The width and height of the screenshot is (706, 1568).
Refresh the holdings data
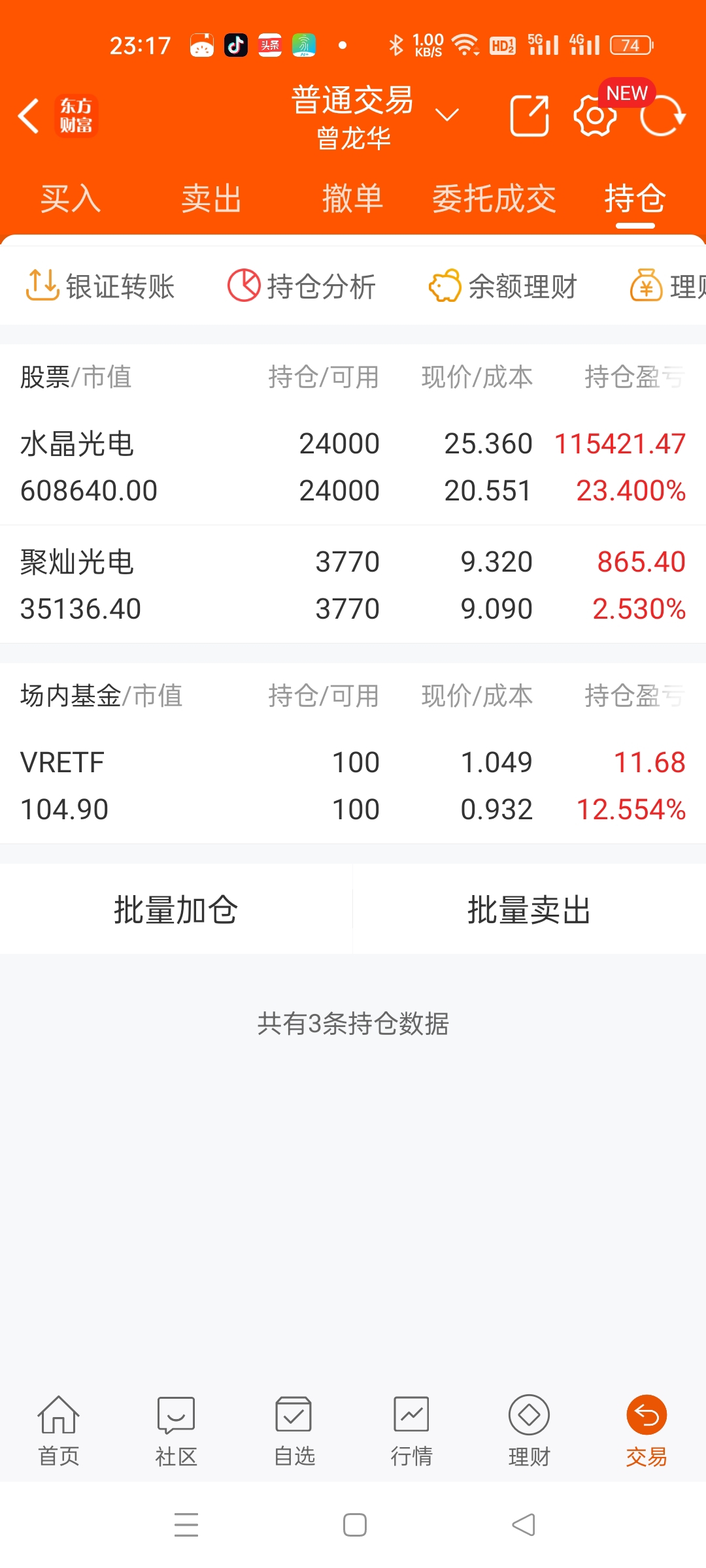pyautogui.click(x=662, y=116)
